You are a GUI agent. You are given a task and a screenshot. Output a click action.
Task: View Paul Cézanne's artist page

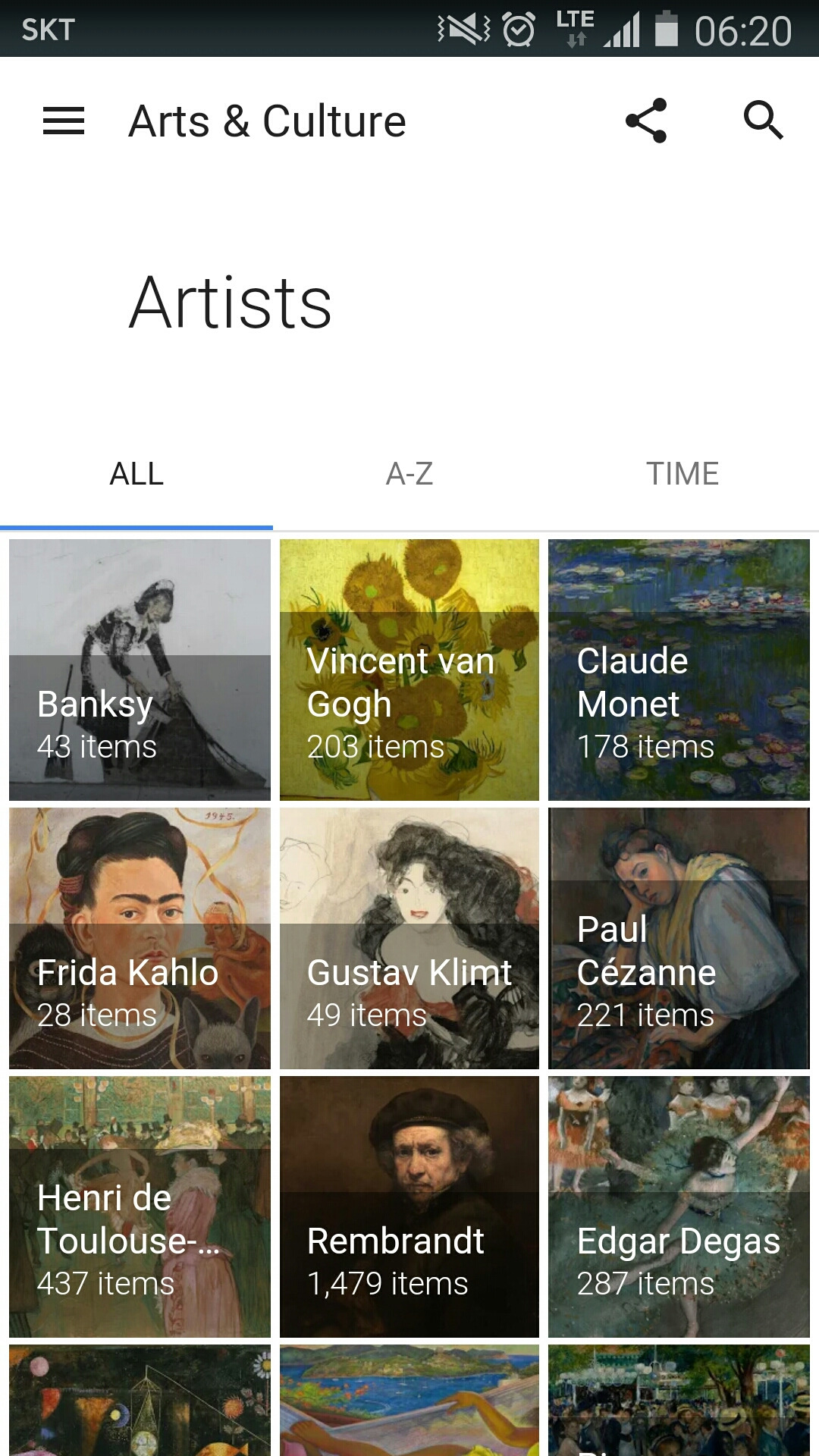tap(679, 938)
